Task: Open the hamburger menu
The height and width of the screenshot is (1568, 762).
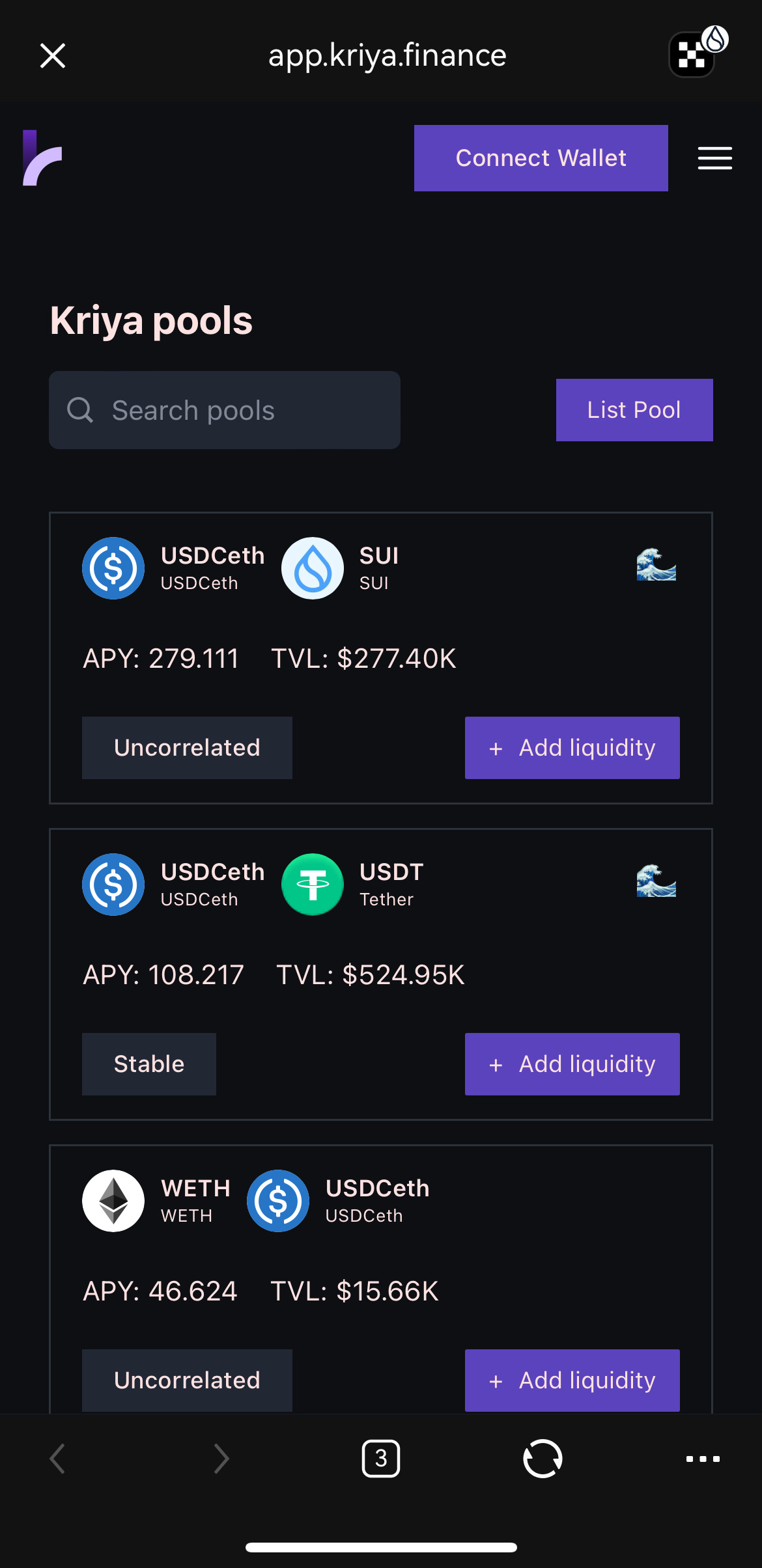Action: [715, 158]
